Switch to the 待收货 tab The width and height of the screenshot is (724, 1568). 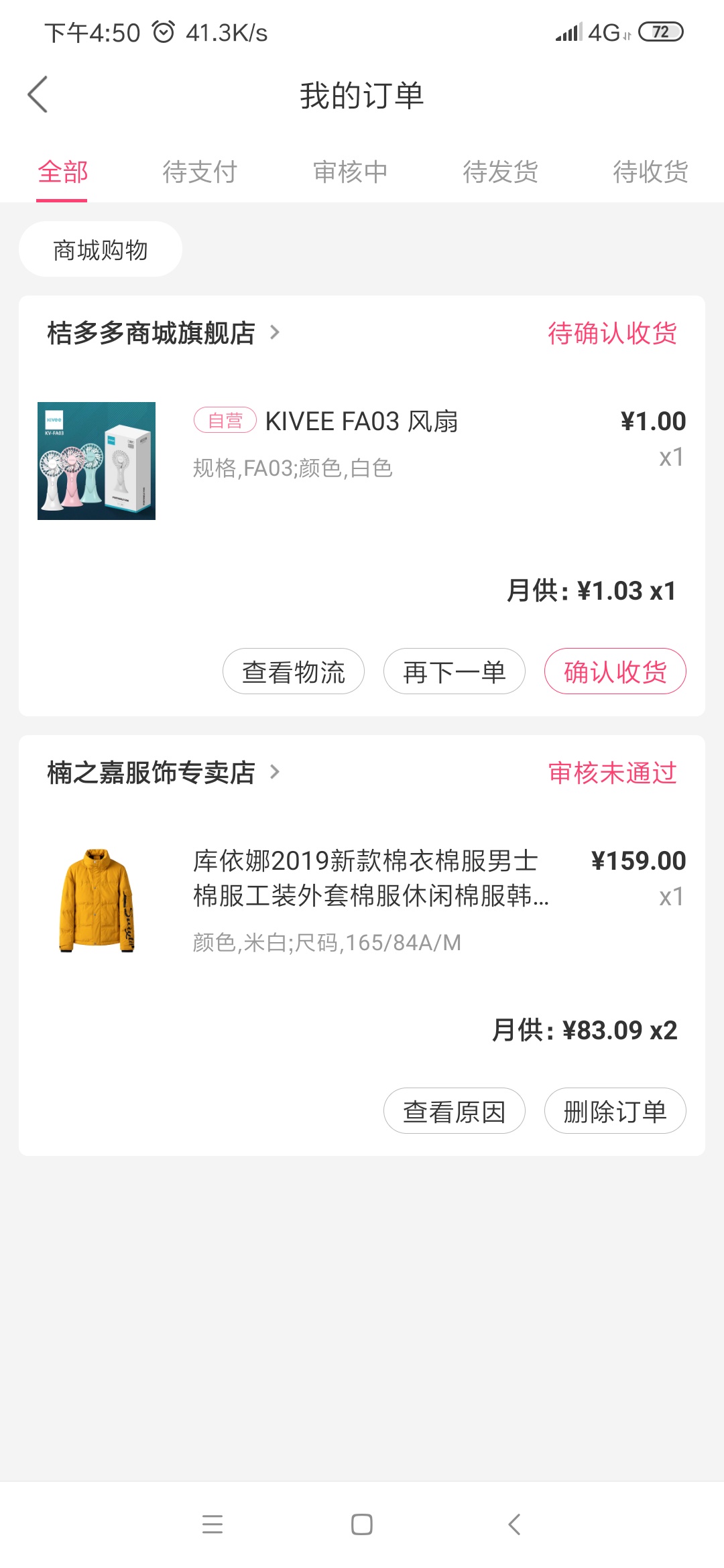pyautogui.click(x=650, y=172)
